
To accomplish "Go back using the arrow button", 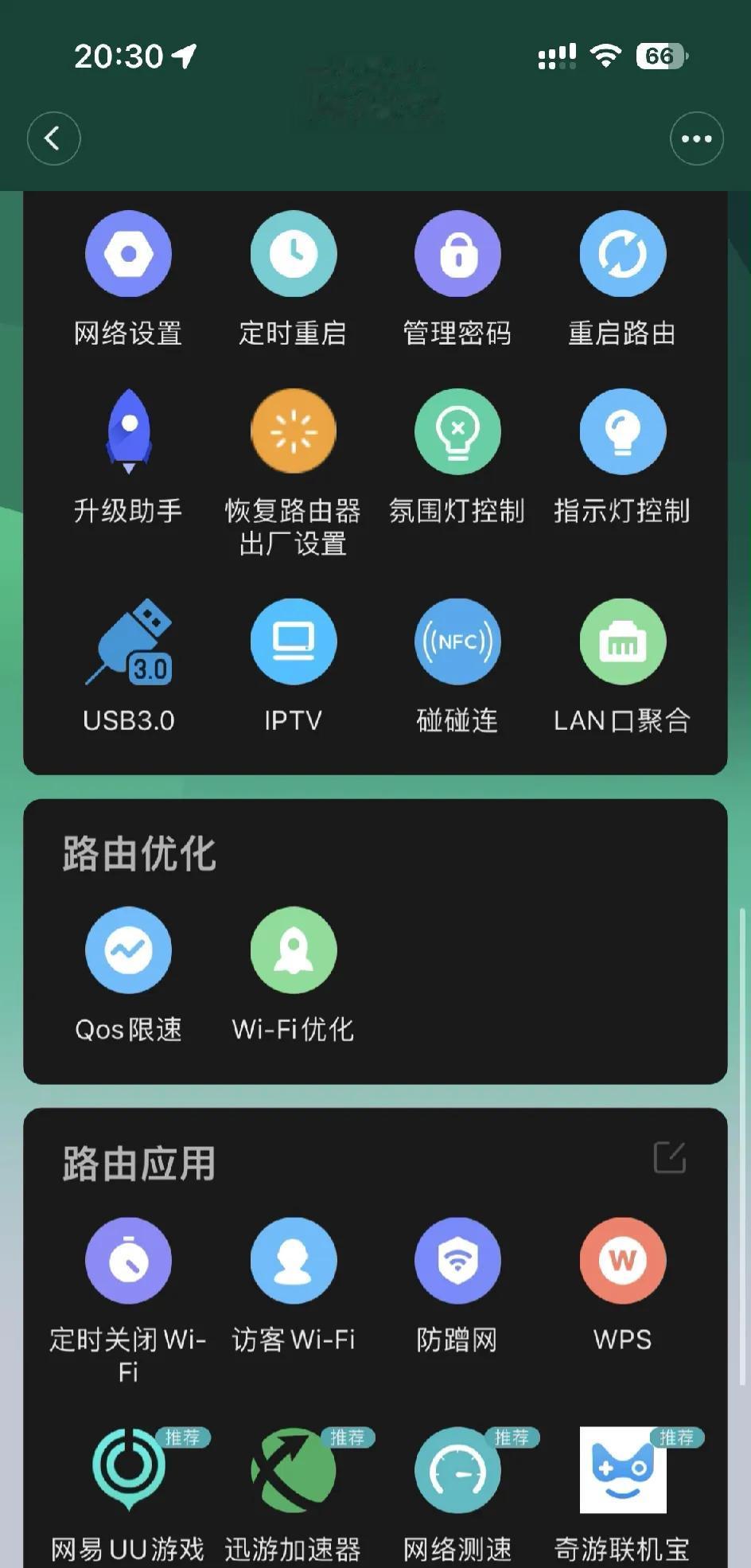I will pyautogui.click(x=53, y=138).
